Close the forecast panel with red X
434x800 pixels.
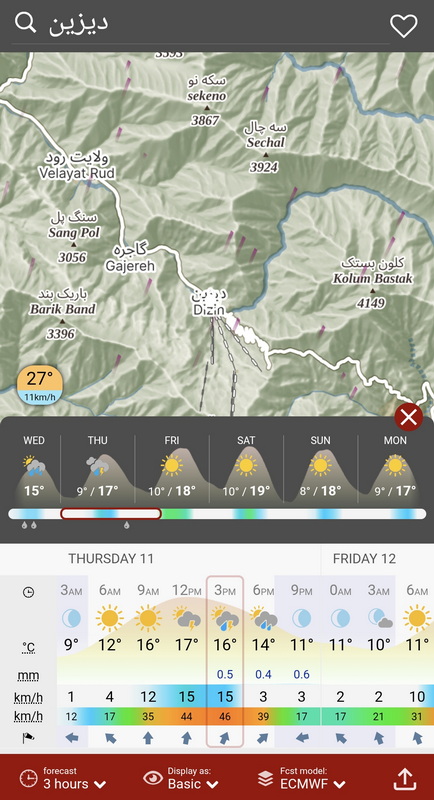click(x=409, y=417)
